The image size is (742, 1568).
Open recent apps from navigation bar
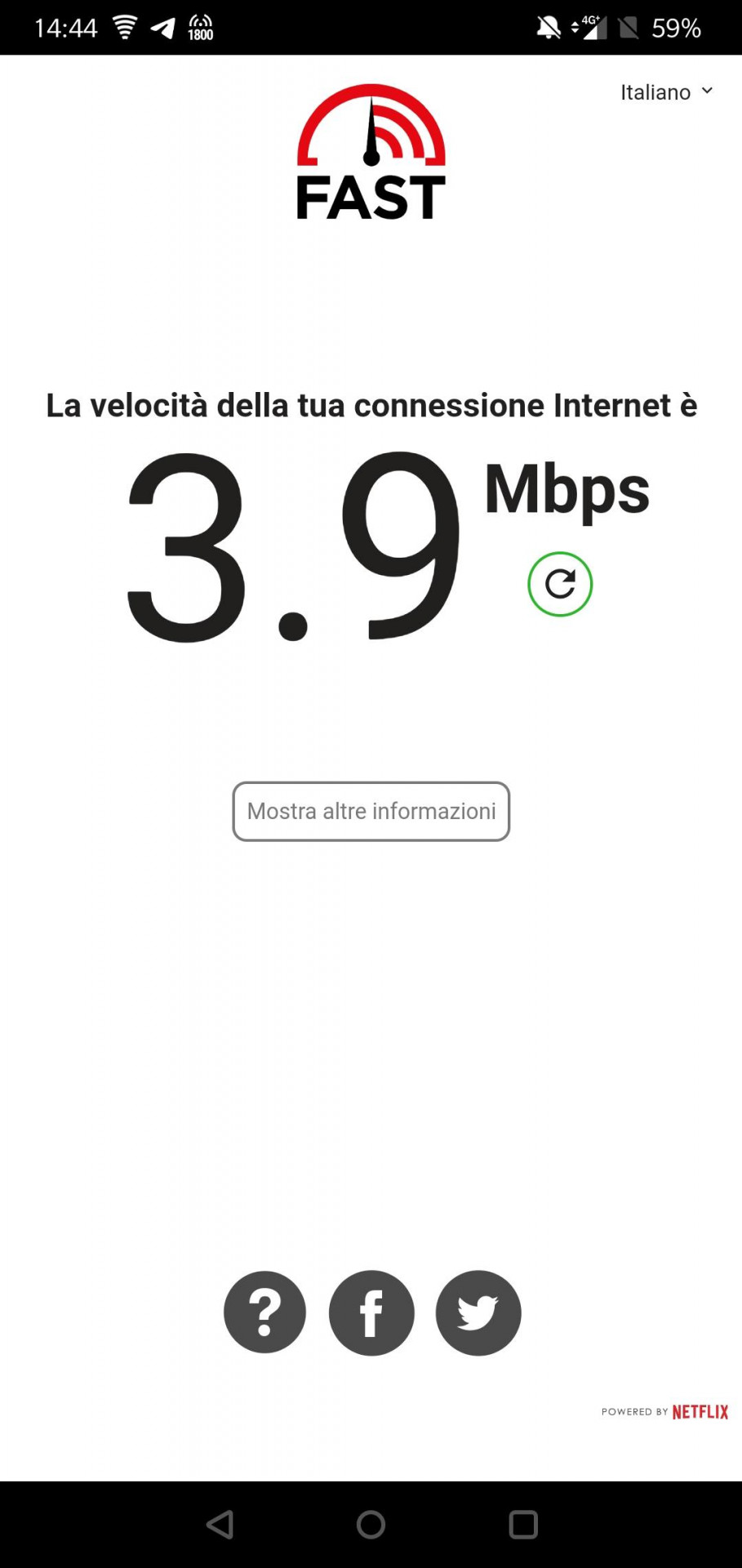tap(523, 1524)
